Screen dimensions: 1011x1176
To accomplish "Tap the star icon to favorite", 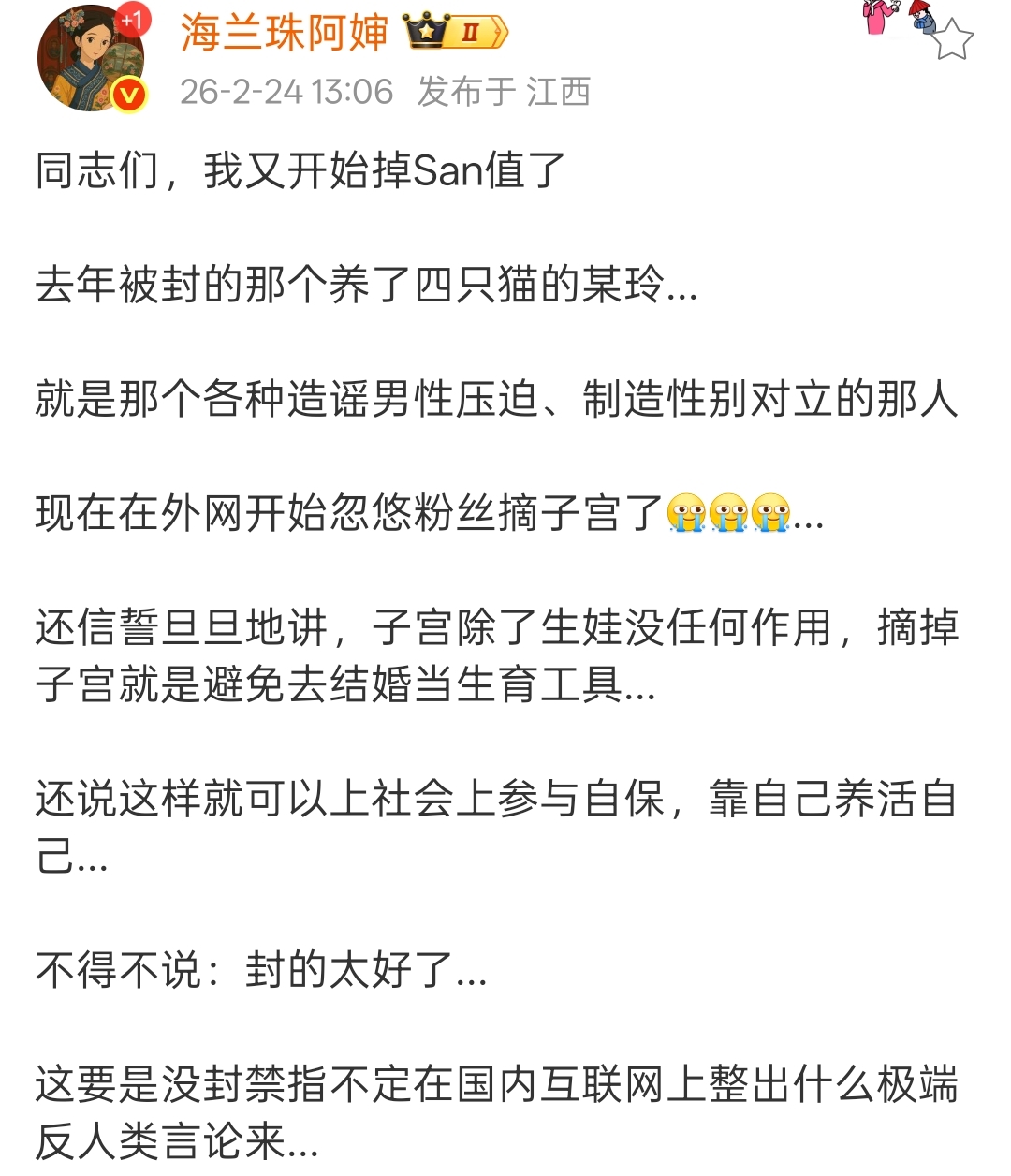I will [953, 40].
